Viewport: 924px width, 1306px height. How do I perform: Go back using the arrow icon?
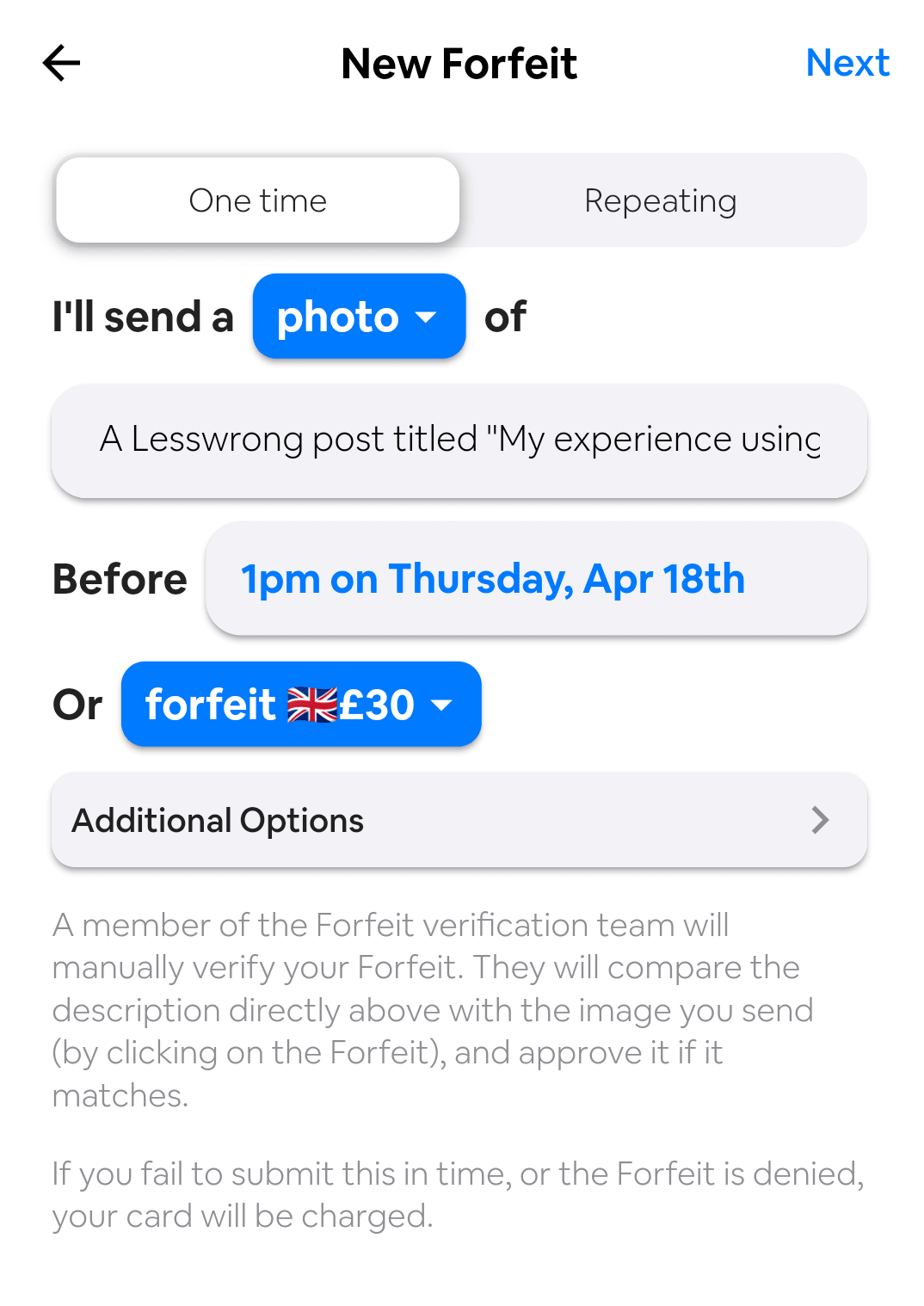pos(61,63)
